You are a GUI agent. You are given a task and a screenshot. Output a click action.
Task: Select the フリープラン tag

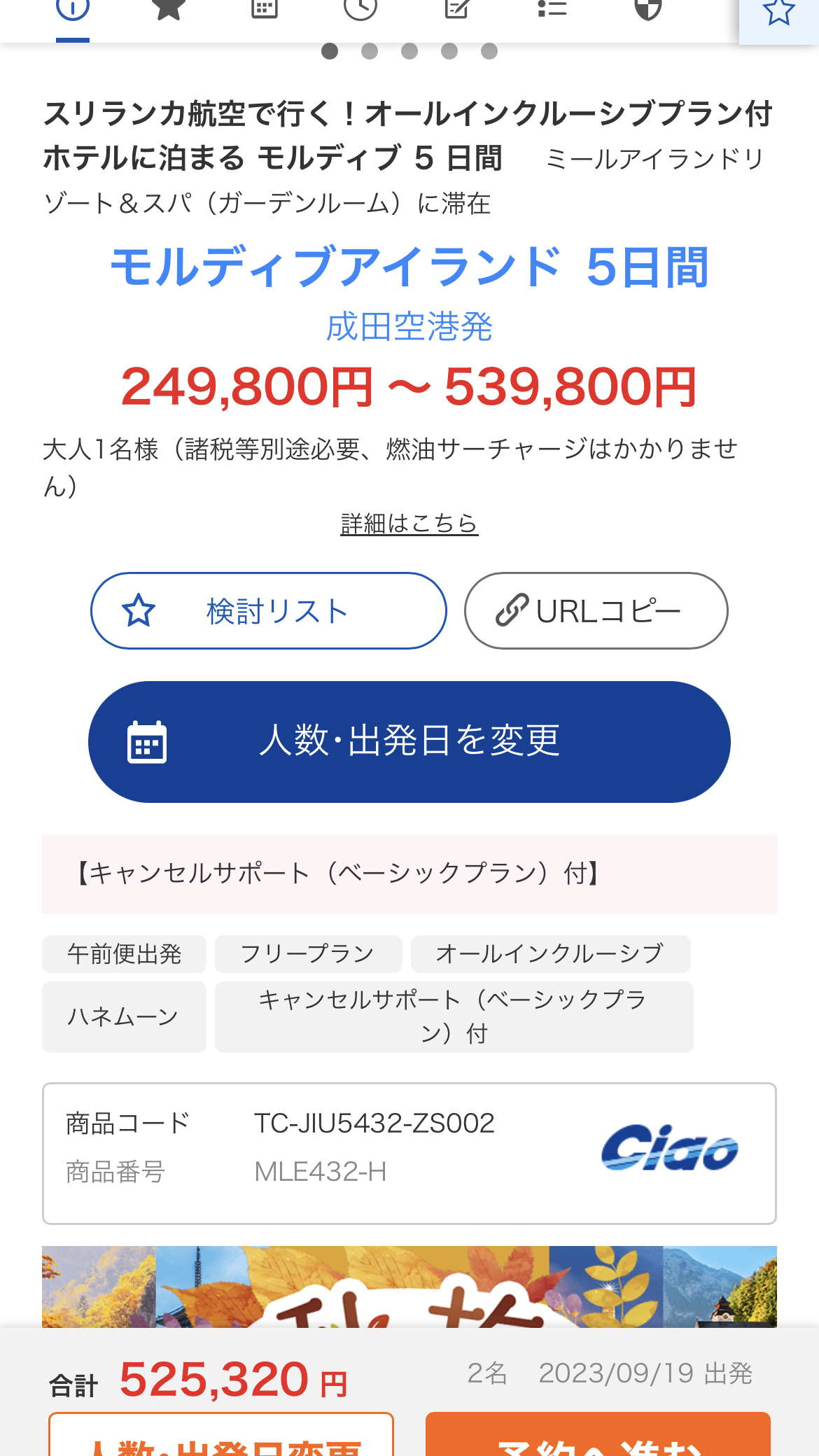(308, 954)
